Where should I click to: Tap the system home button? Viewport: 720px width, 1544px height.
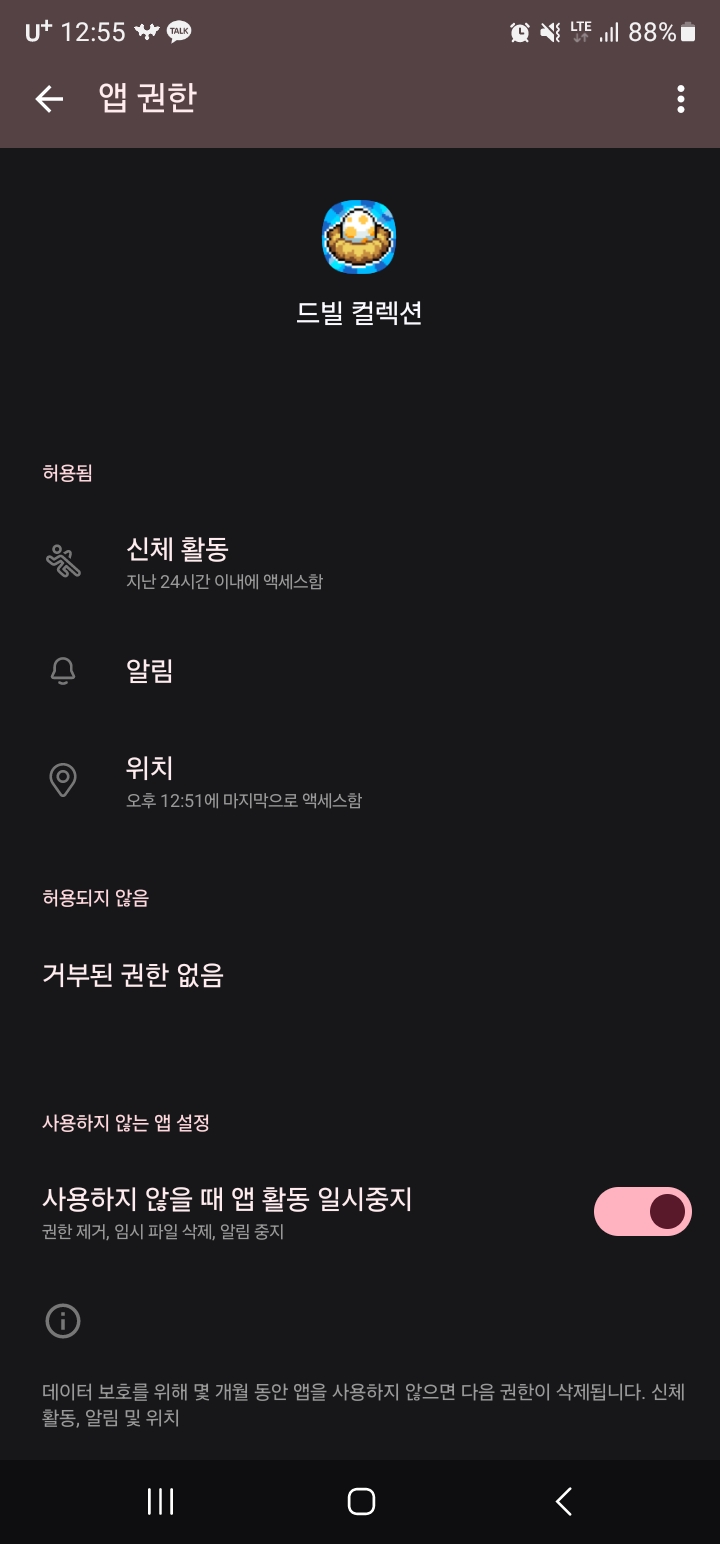coord(360,1501)
